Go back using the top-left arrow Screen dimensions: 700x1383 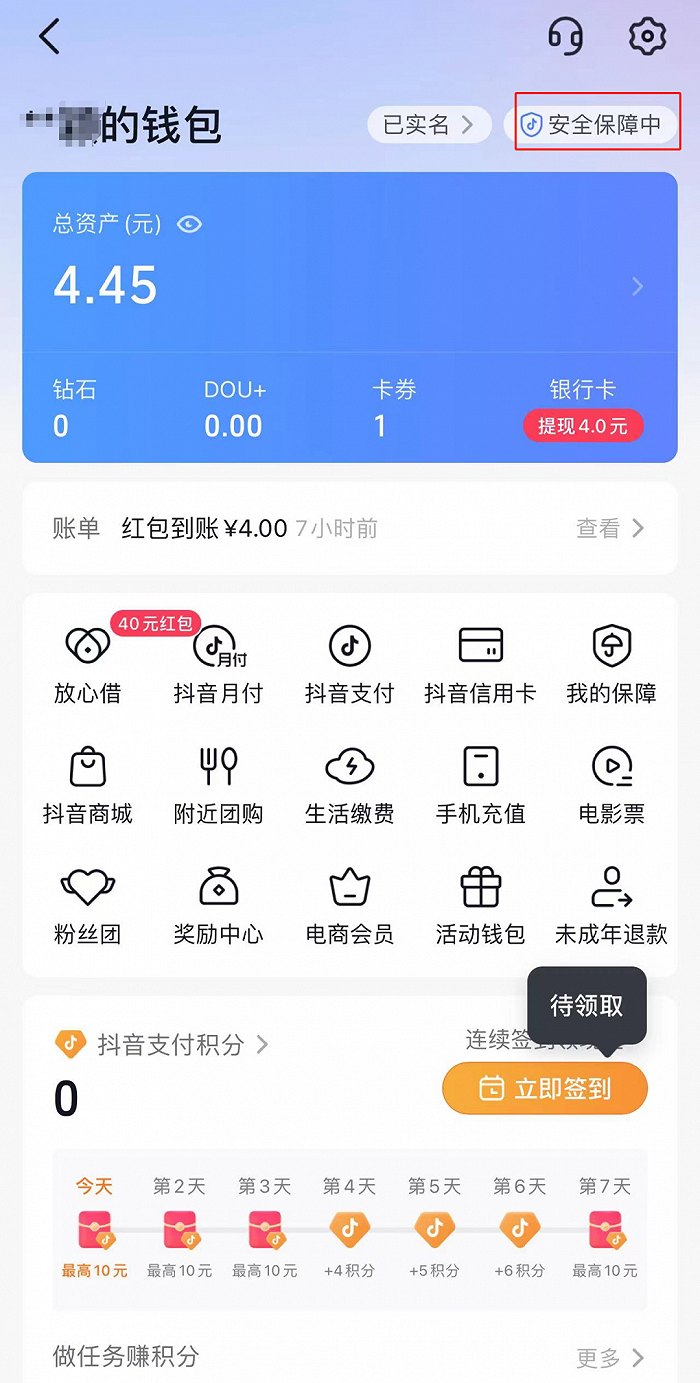pyautogui.click(x=50, y=37)
